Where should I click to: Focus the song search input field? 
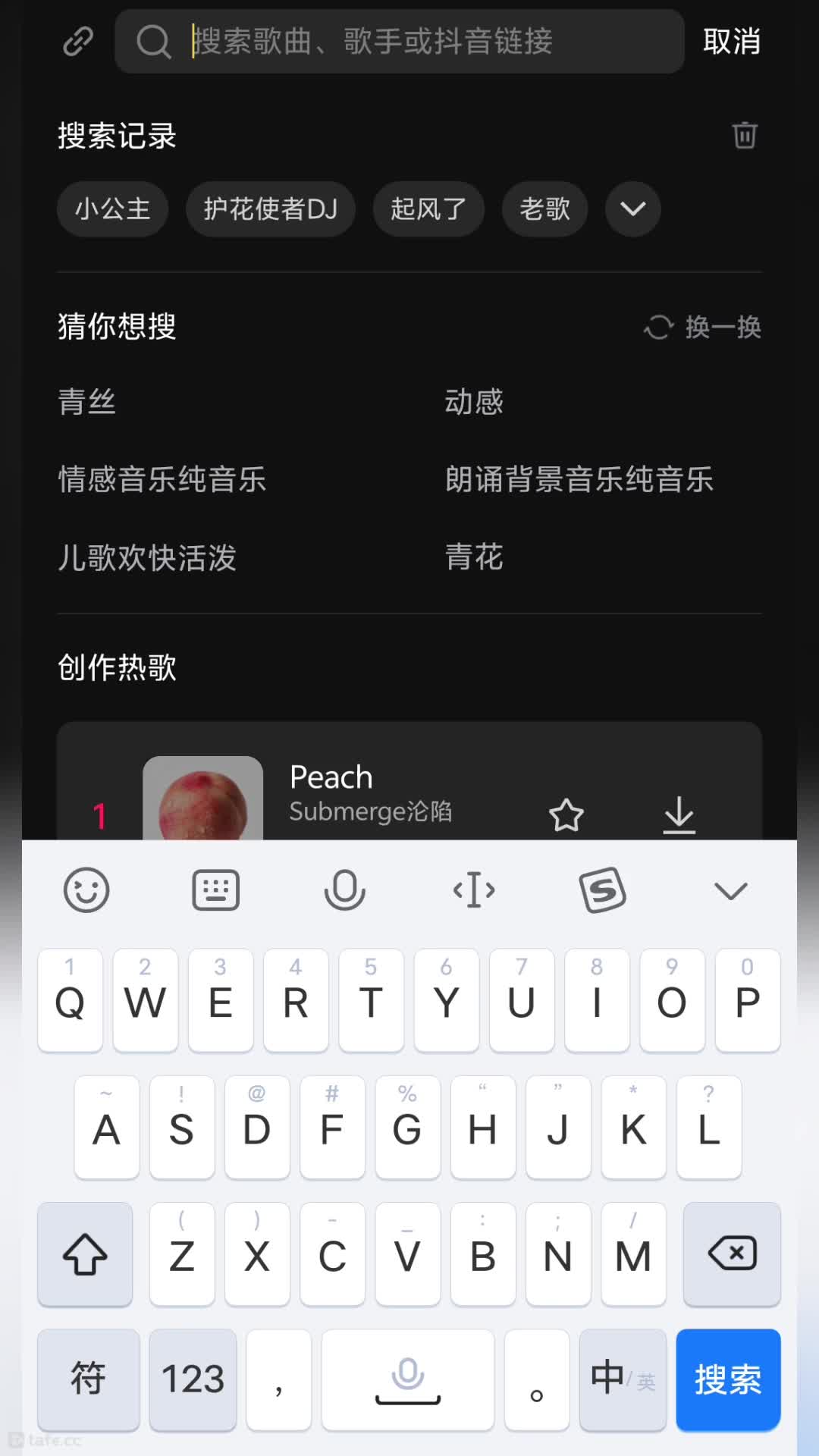tap(400, 41)
